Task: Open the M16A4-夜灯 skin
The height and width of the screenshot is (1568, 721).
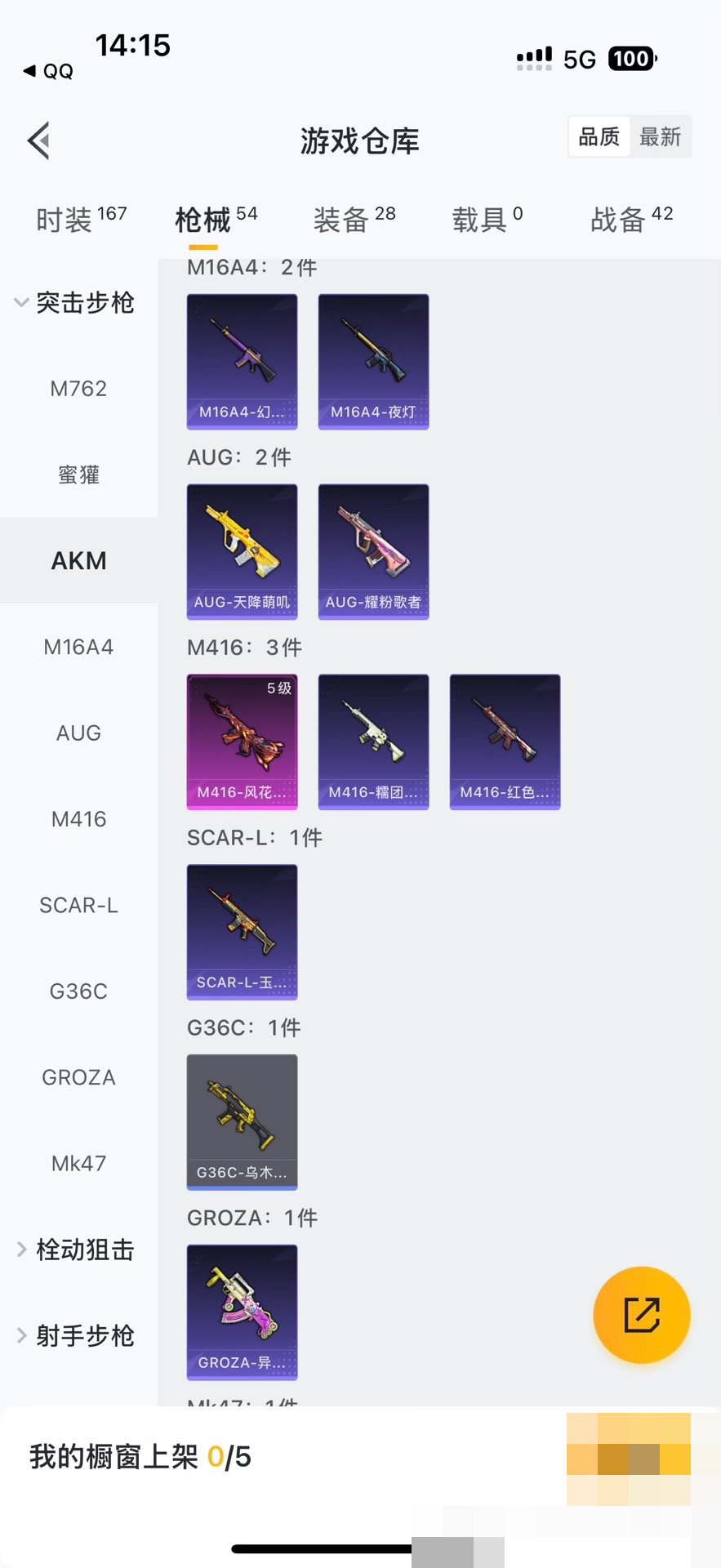Action: click(373, 361)
